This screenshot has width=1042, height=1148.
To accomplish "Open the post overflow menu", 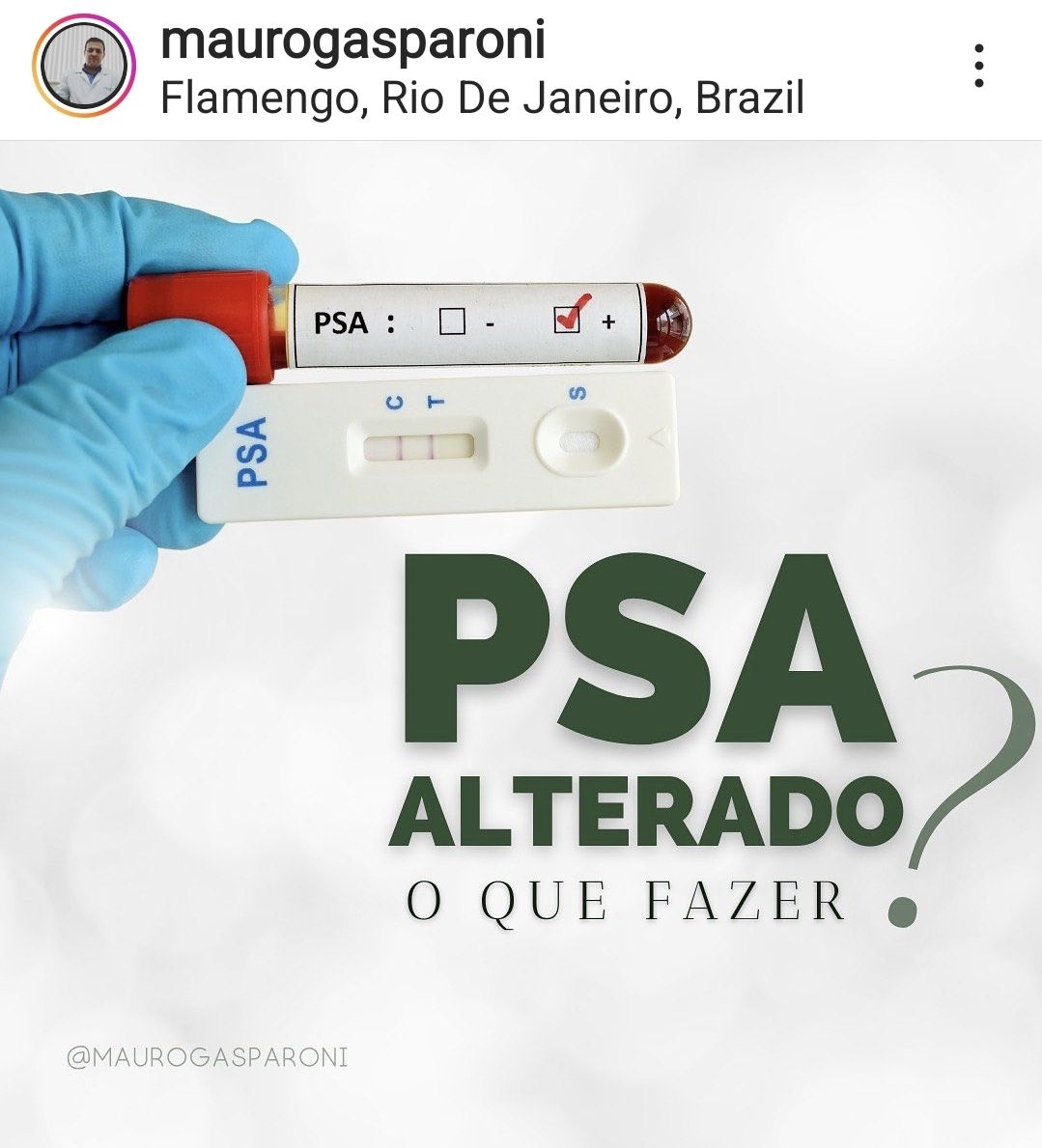I will click(x=978, y=67).
